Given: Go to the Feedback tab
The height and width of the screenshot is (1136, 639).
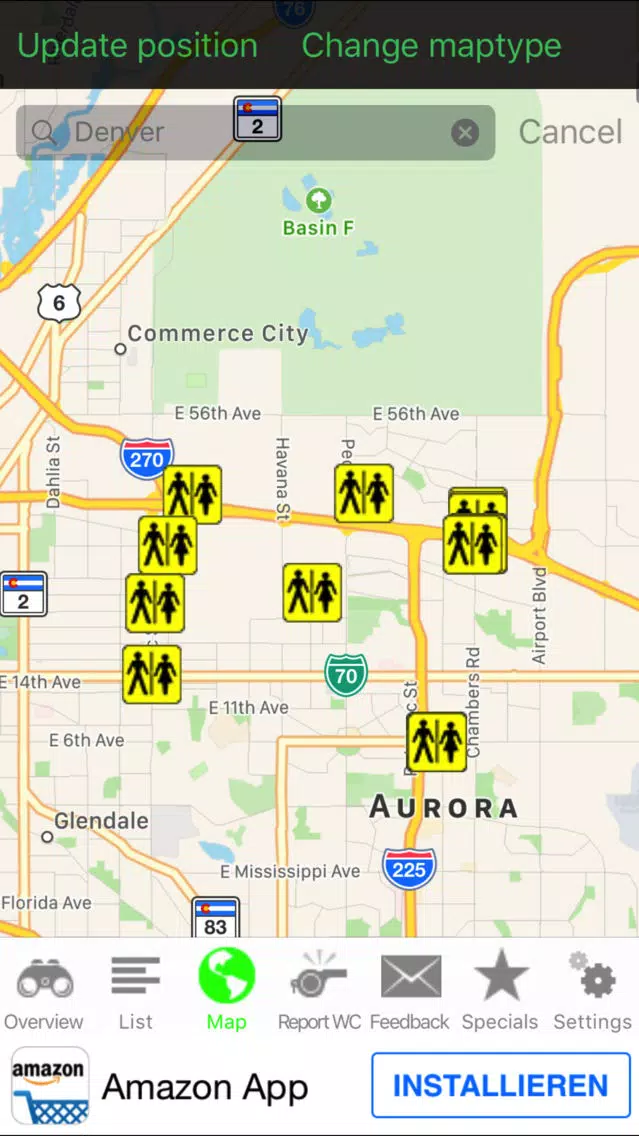Looking at the screenshot, I should (x=410, y=993).
